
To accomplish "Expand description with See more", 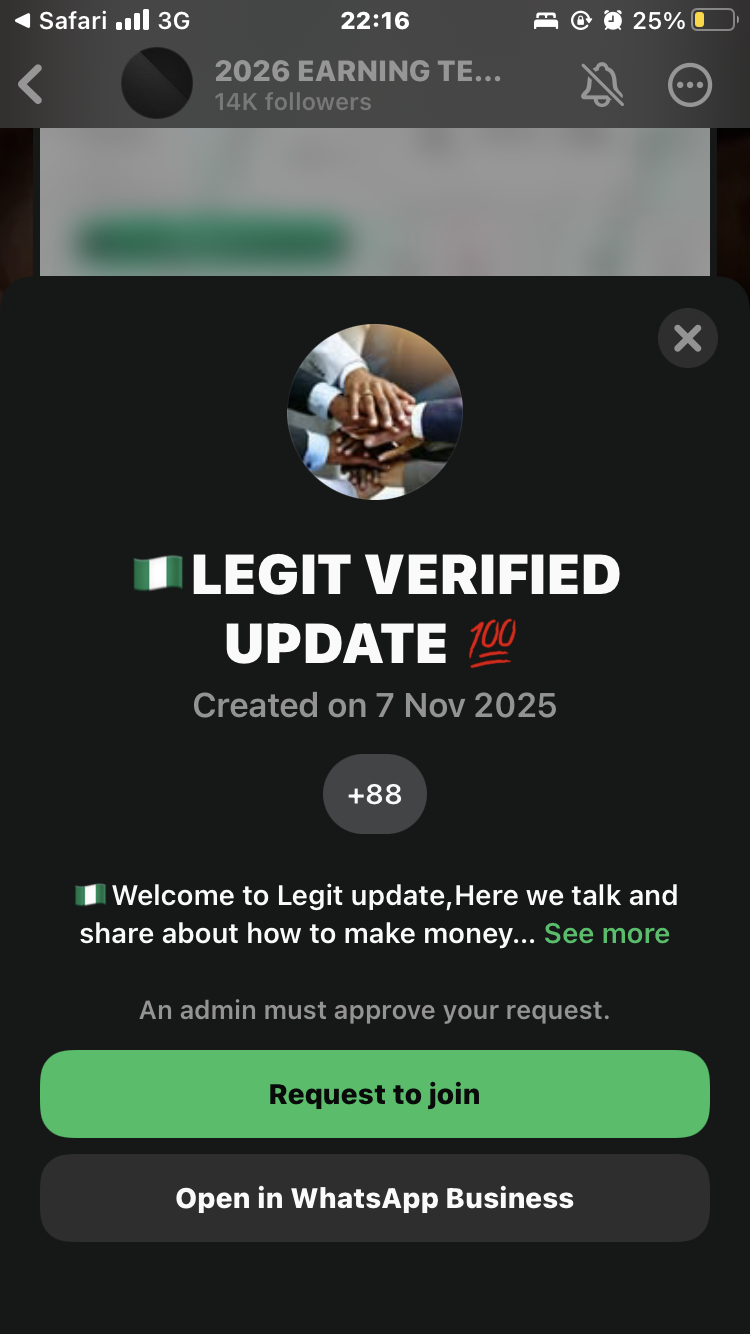I will click(606, 934).
